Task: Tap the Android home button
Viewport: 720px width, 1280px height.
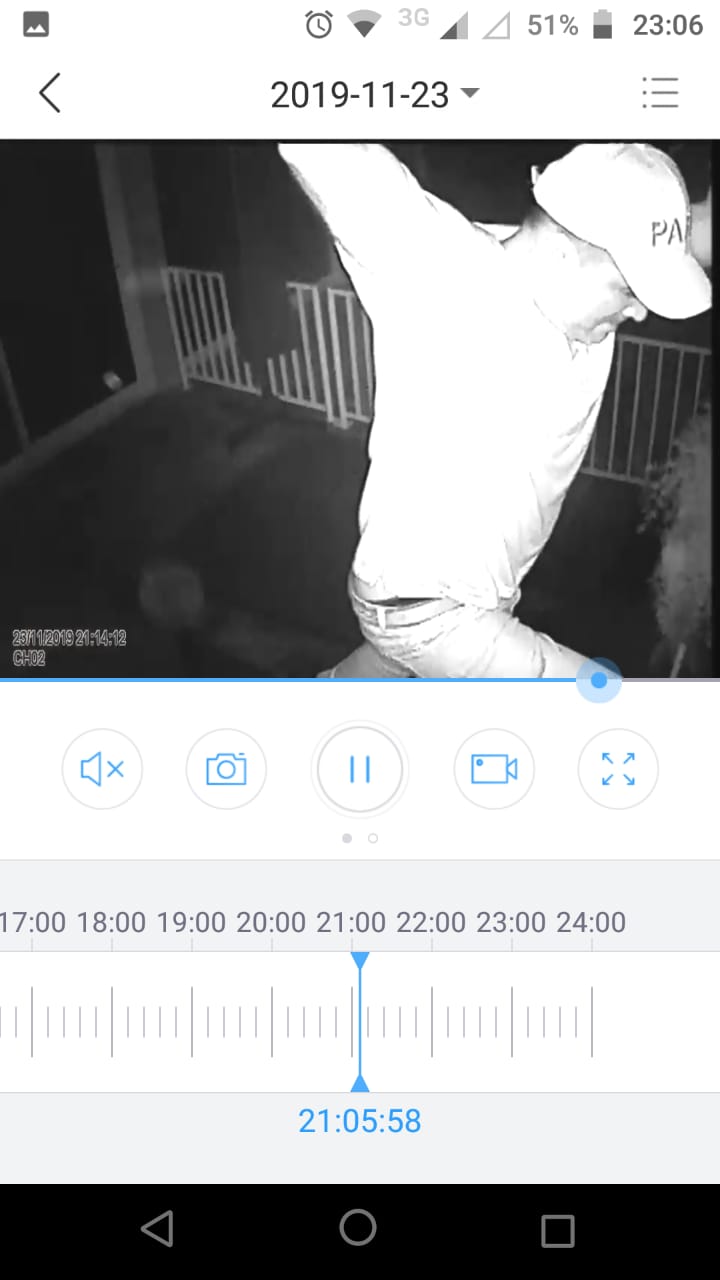Action: 358,1228
